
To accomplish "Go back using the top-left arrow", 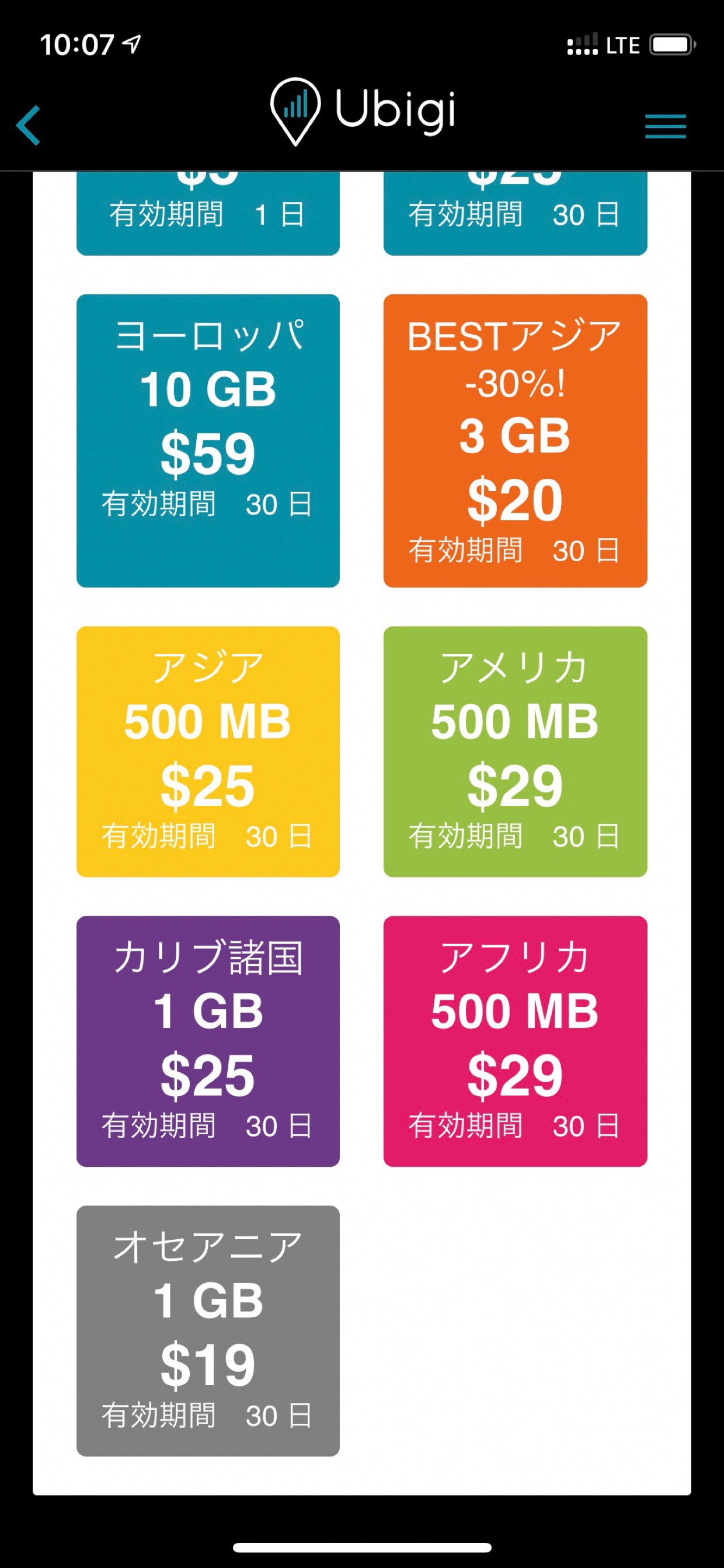I will click(x=28, y=126).
